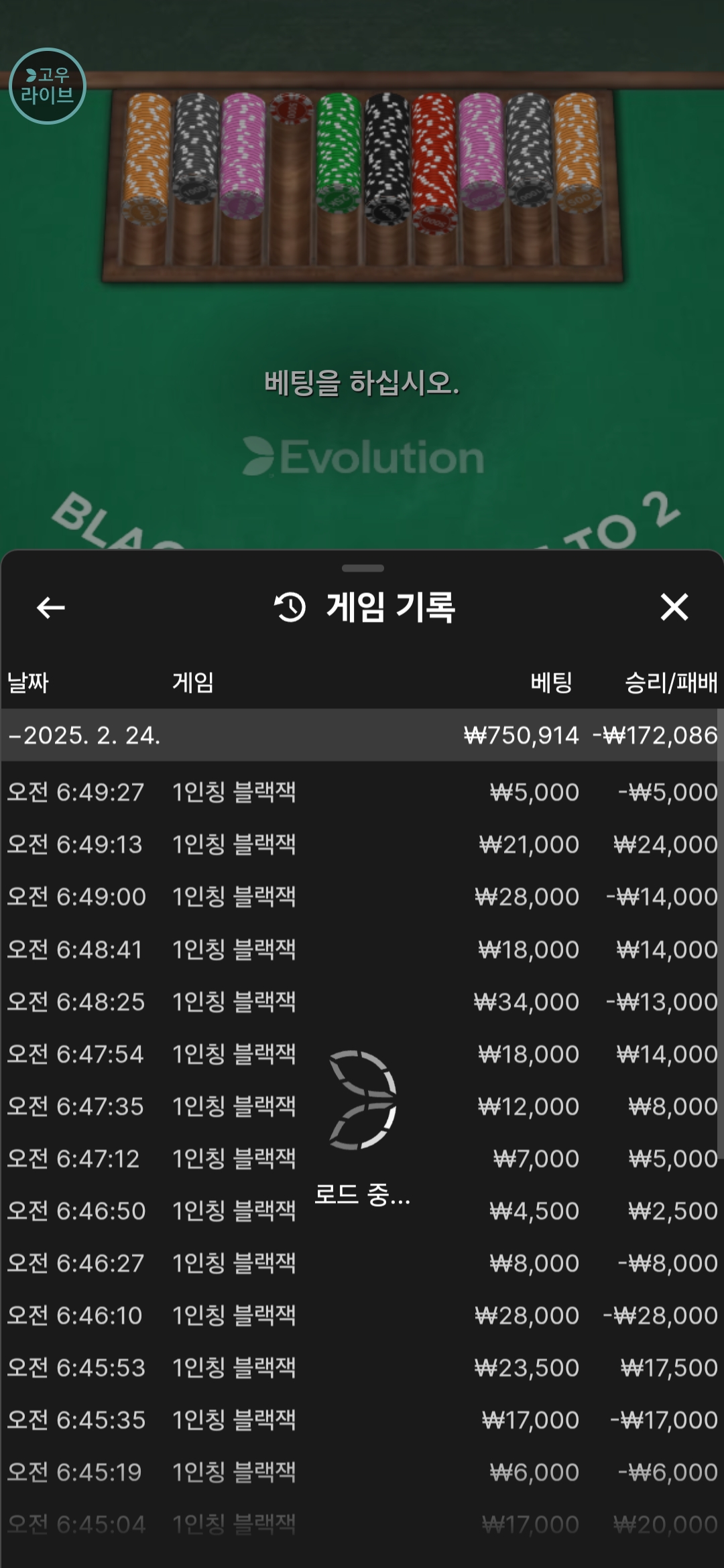View details of the 오전 6:49:00 round
The height and width of the screenshot is (1568, 724).
click(x=362, y=897)
